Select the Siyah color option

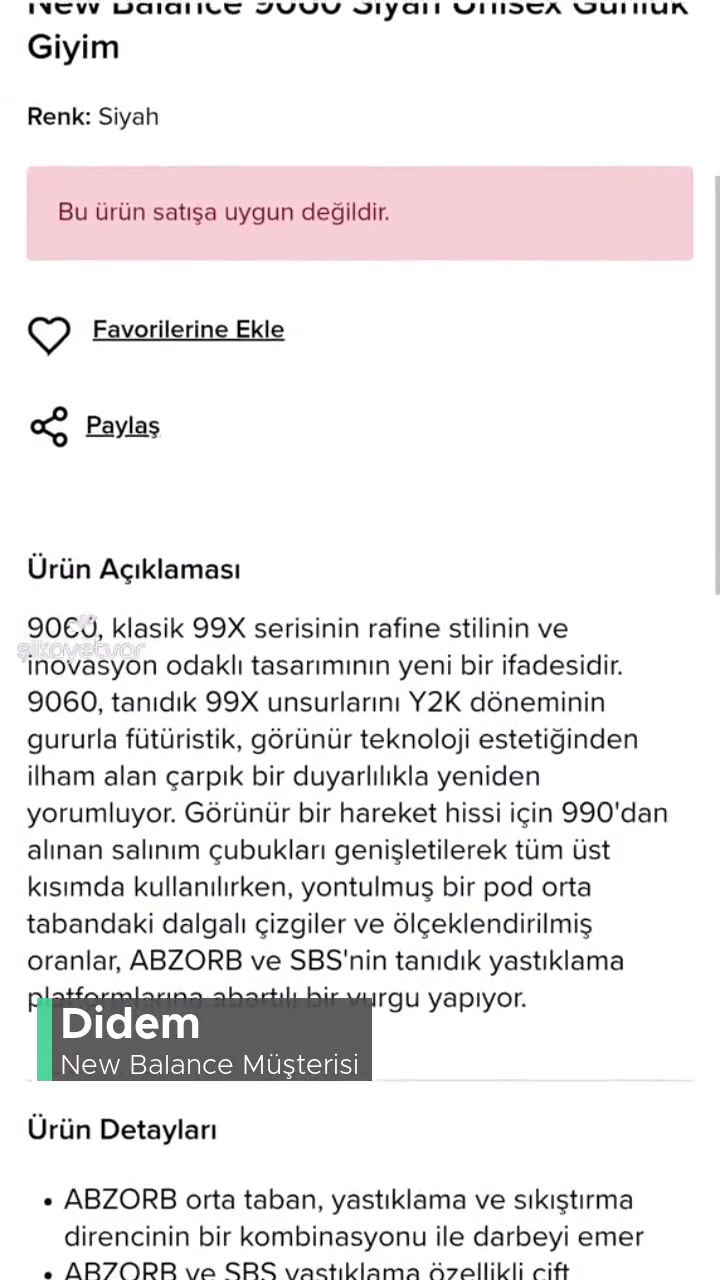tap(128, 116)
